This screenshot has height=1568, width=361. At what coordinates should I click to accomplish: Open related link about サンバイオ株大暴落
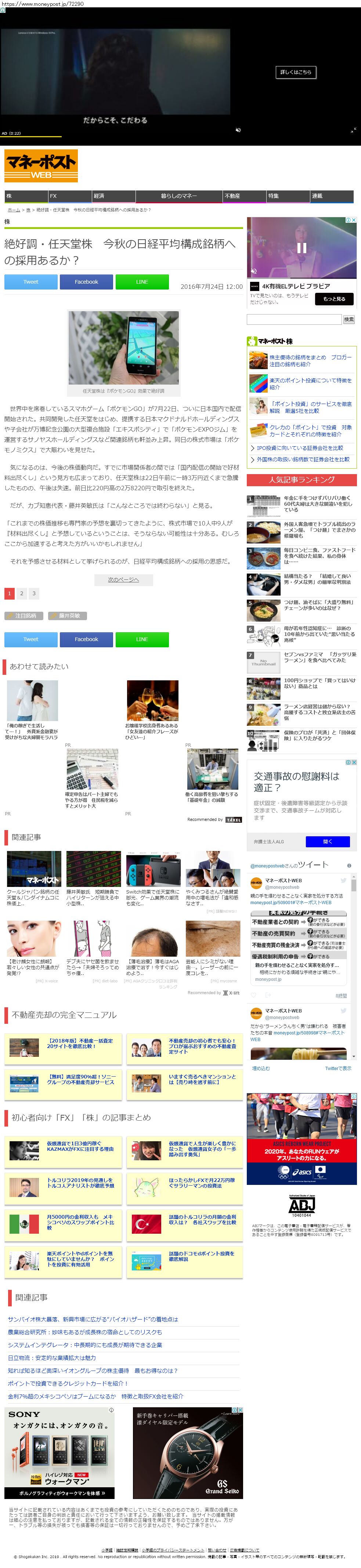coord(93,1320)
